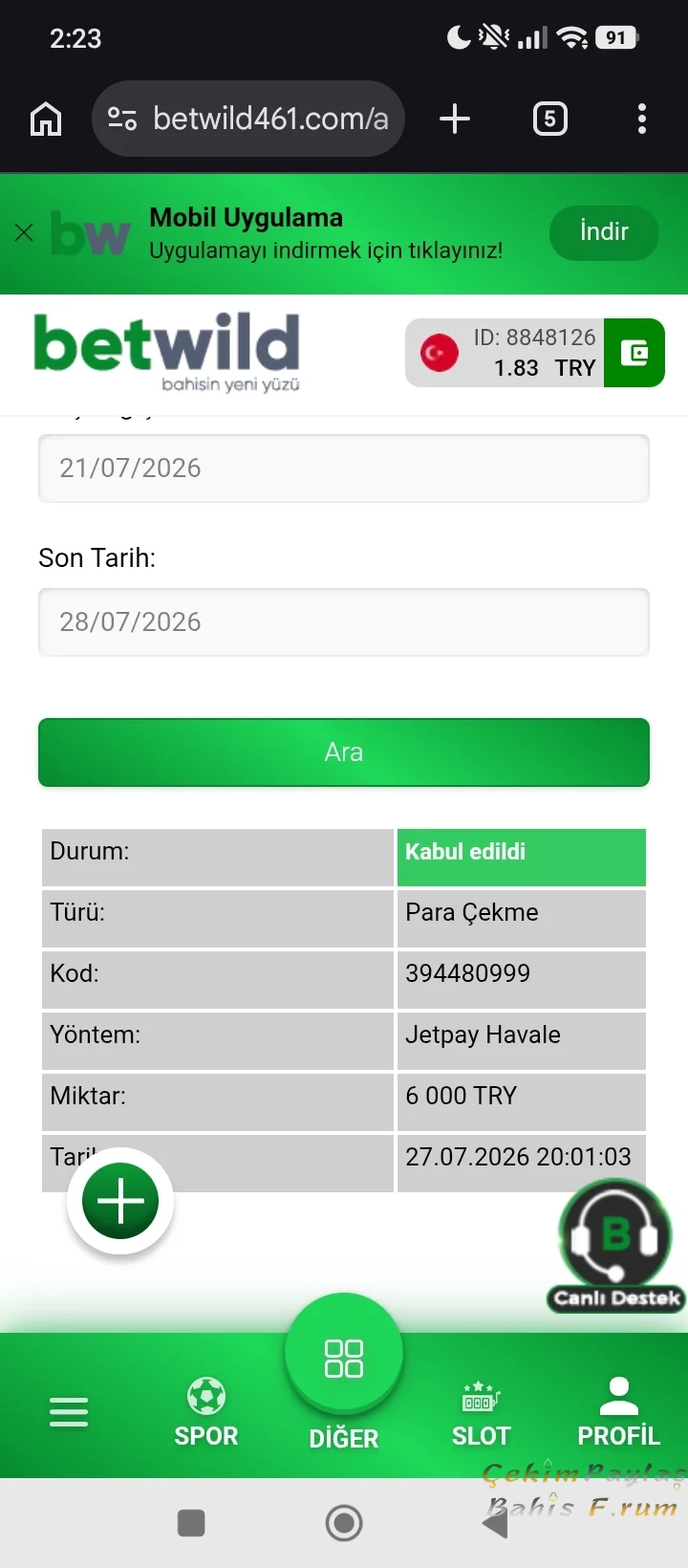Tap the system home button
Image resolution: width=688 pixels, height=1568 pixels.
[344, 1523]
